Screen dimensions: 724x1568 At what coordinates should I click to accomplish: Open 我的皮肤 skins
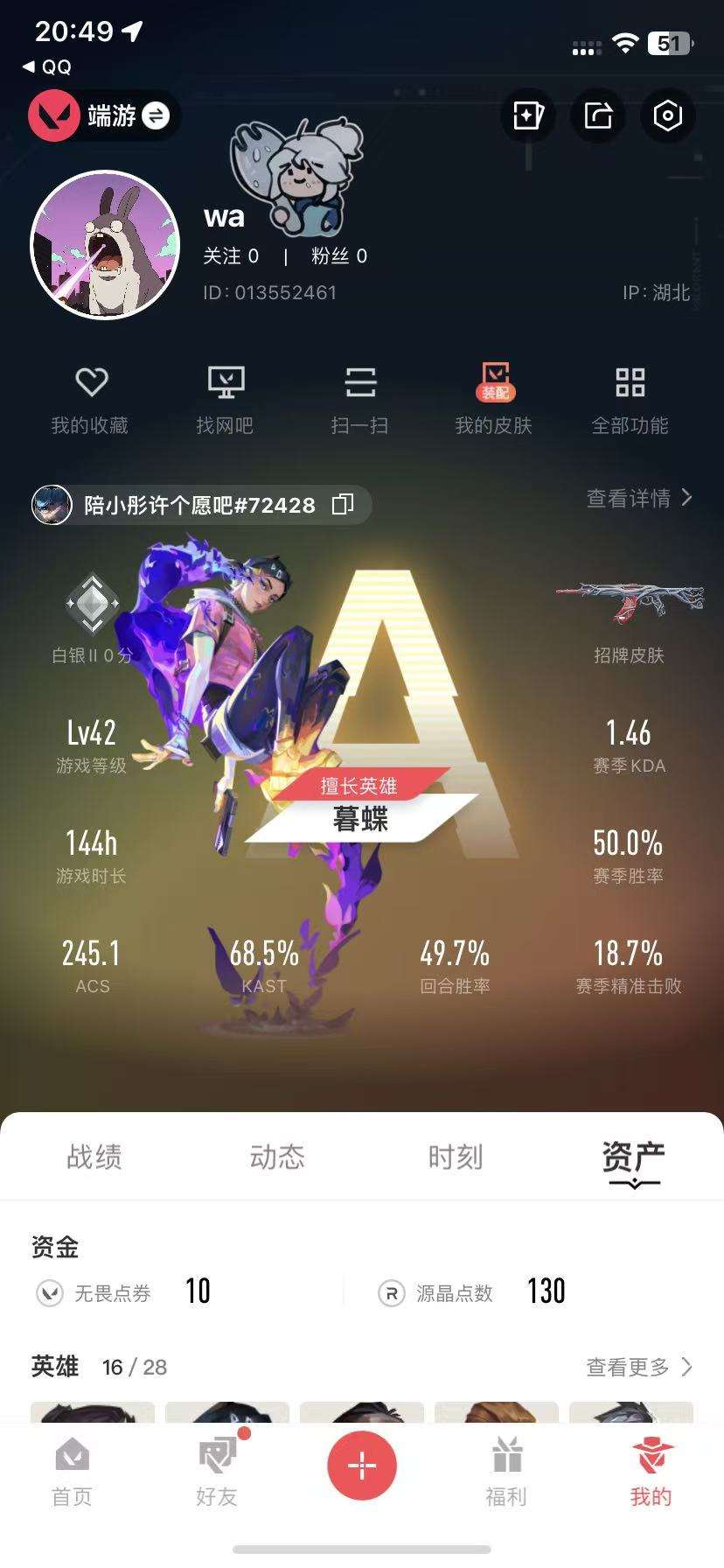pyautogui.click(x=494, y=400)
